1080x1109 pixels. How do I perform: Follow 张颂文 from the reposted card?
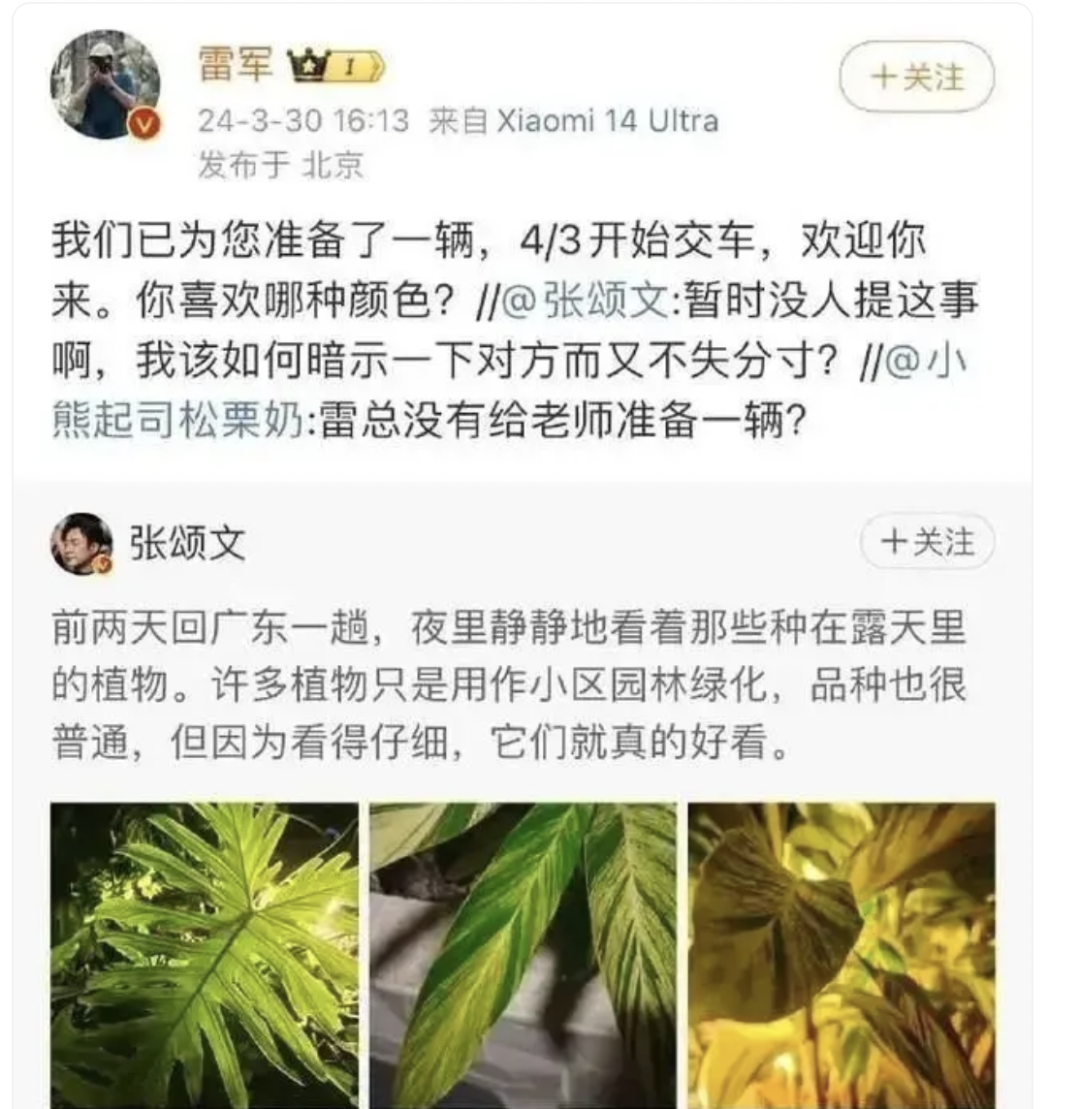[x=927, y=542]
